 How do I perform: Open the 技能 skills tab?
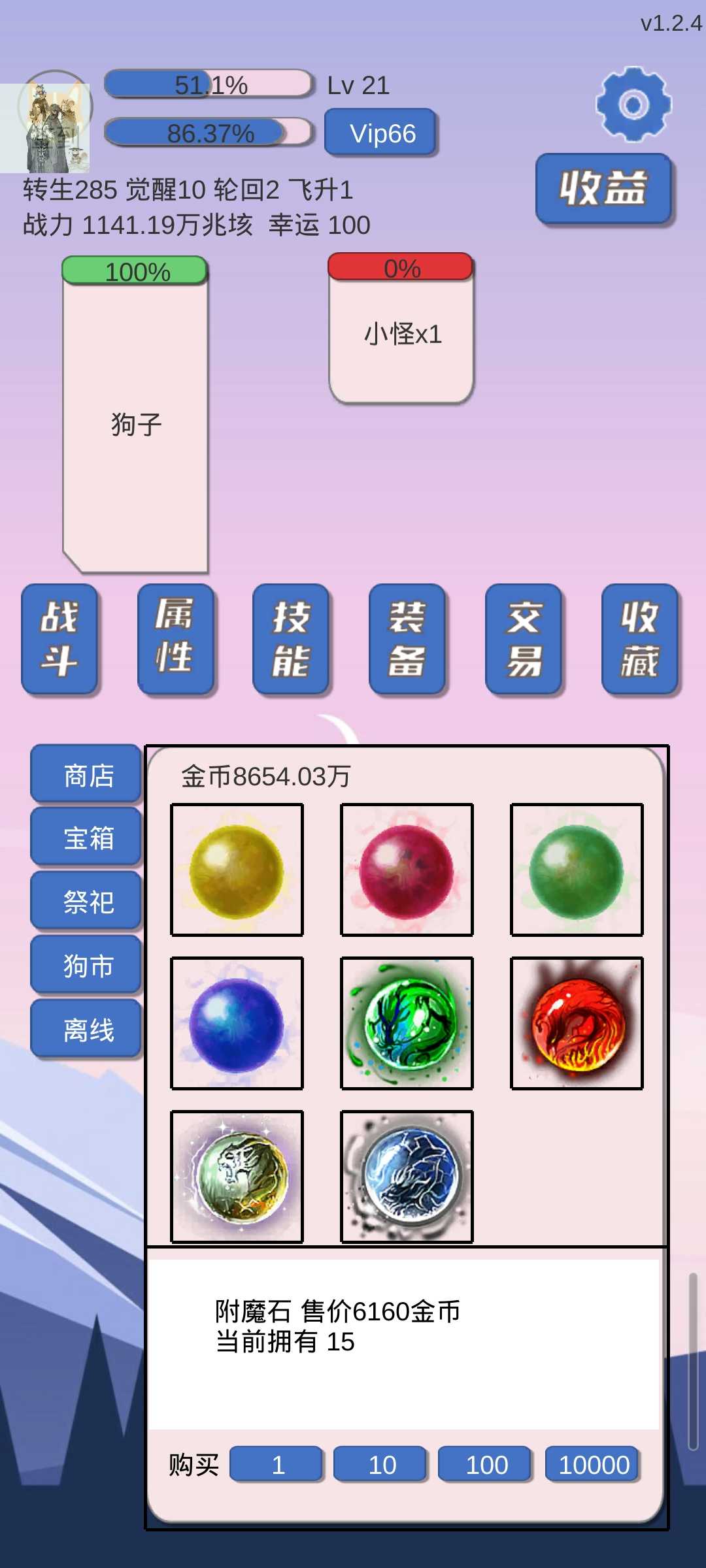(291, 639)
